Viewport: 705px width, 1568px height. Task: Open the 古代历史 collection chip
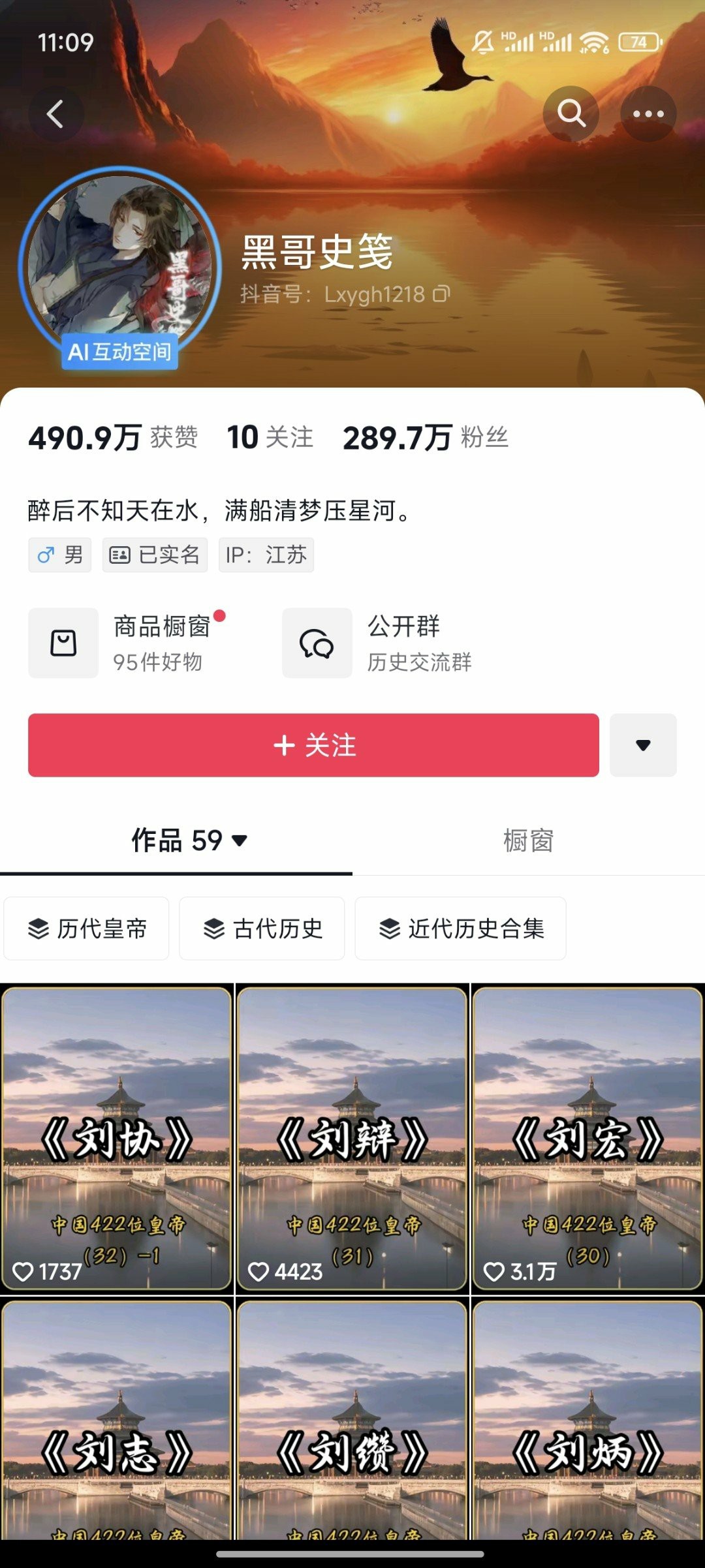point(262,928)
